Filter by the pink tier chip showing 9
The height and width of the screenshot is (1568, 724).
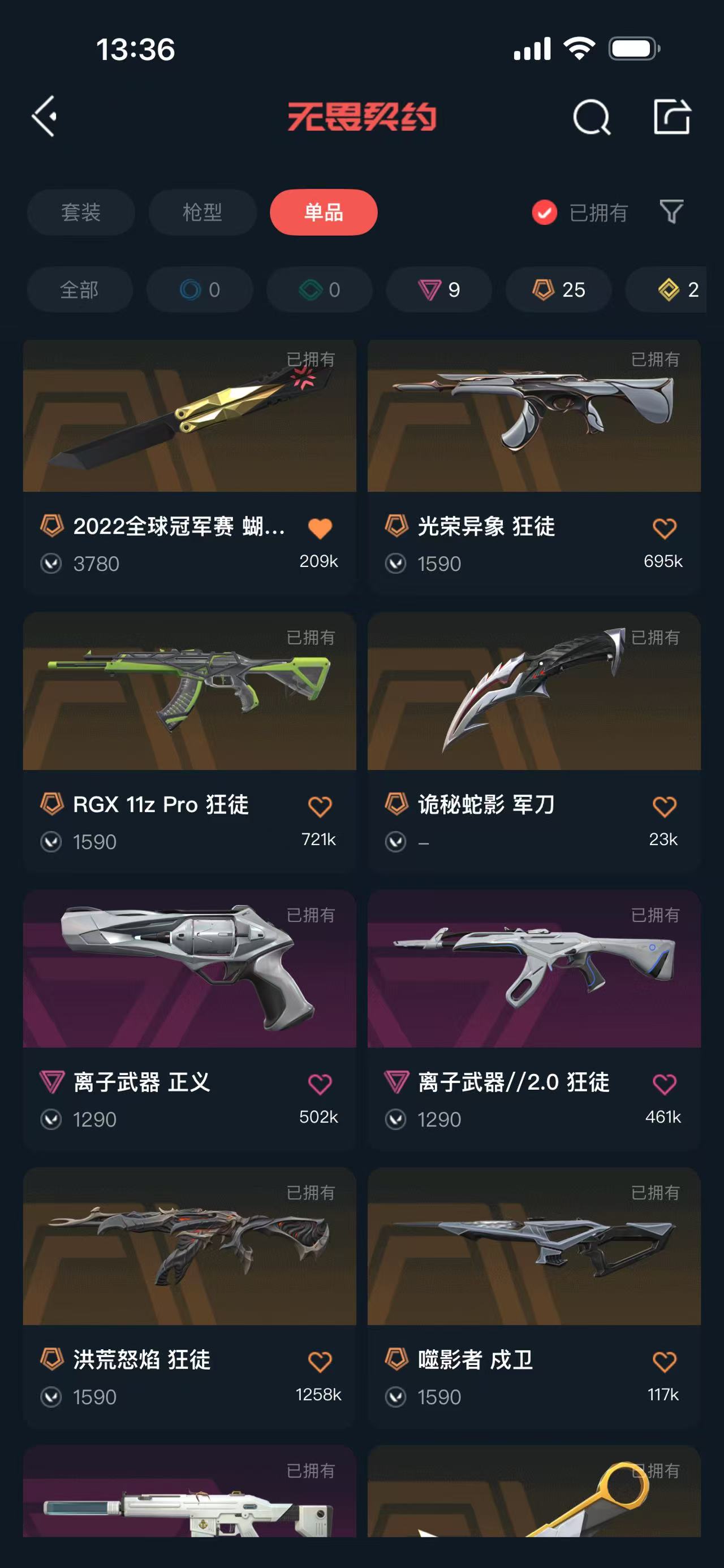(439, 290)
